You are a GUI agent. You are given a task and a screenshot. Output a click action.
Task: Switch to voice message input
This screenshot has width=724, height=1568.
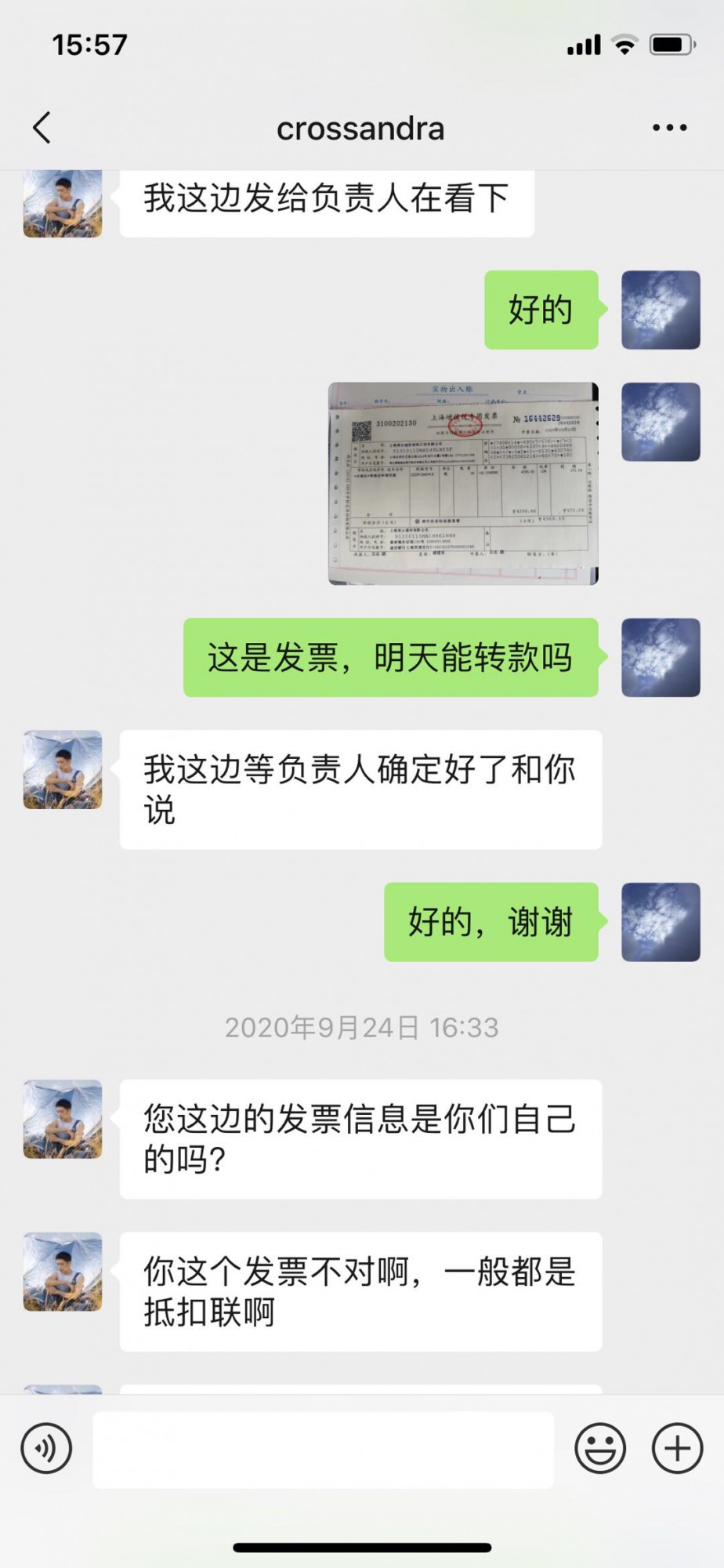pos(47,1448)
